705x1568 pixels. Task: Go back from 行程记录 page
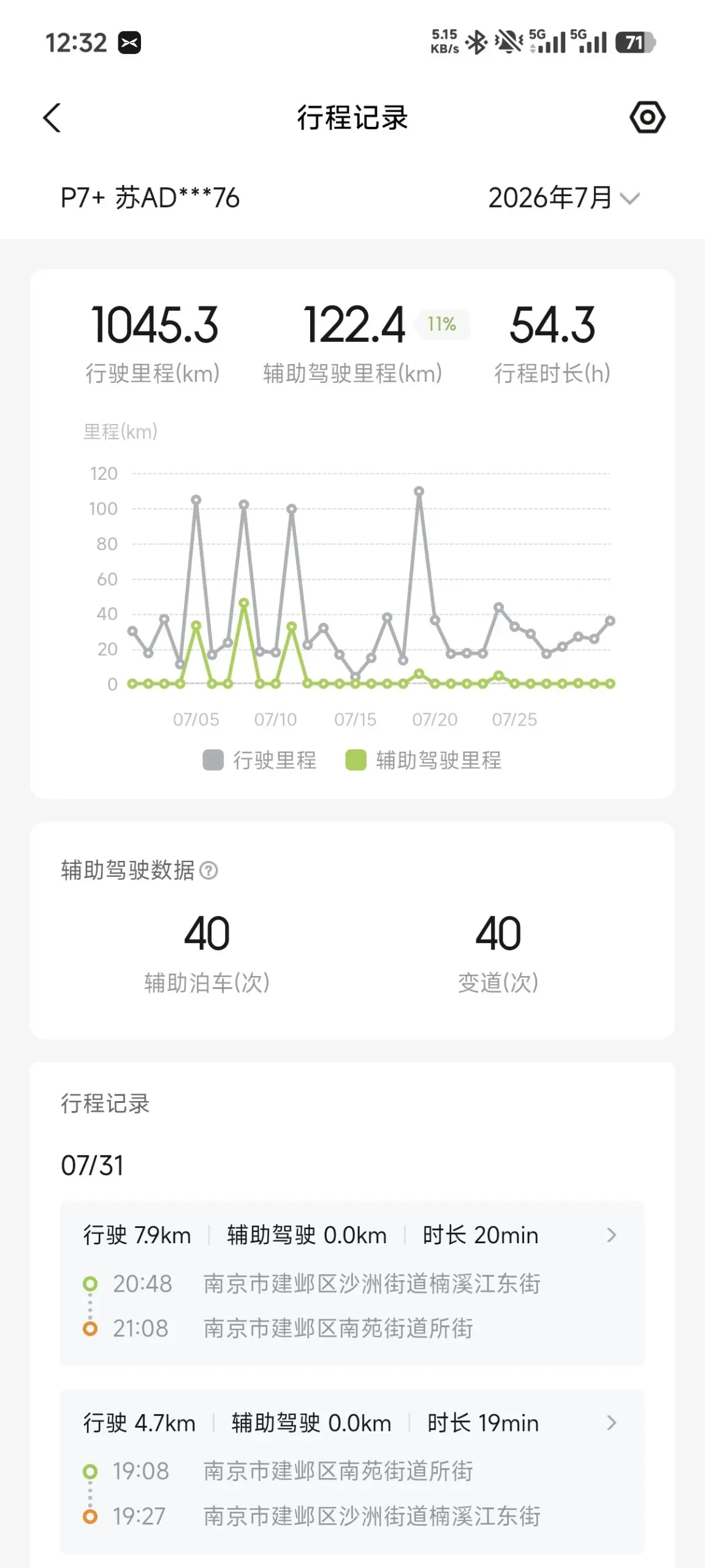(52, 117)
